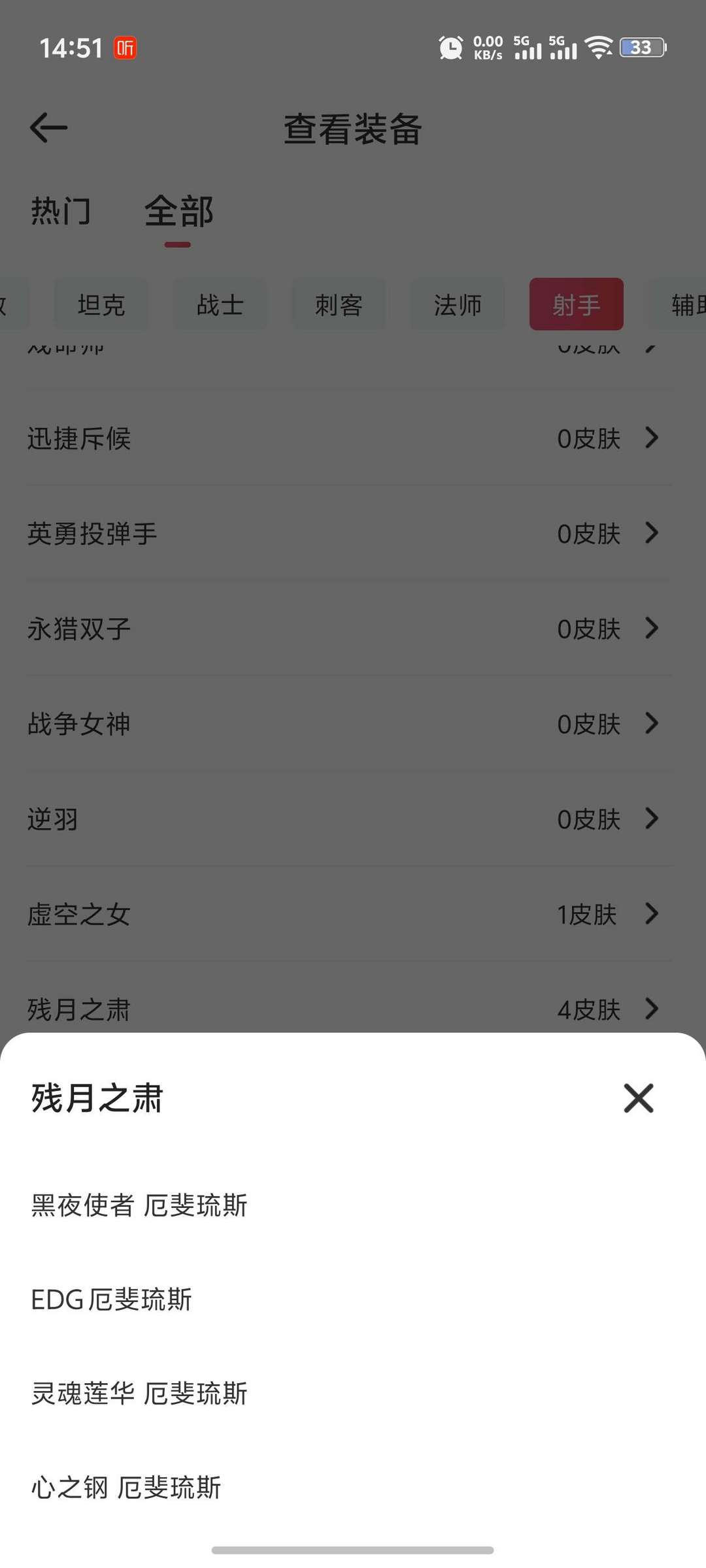
Task: Click the back arrow icon
Action: [x=48, y=126]
